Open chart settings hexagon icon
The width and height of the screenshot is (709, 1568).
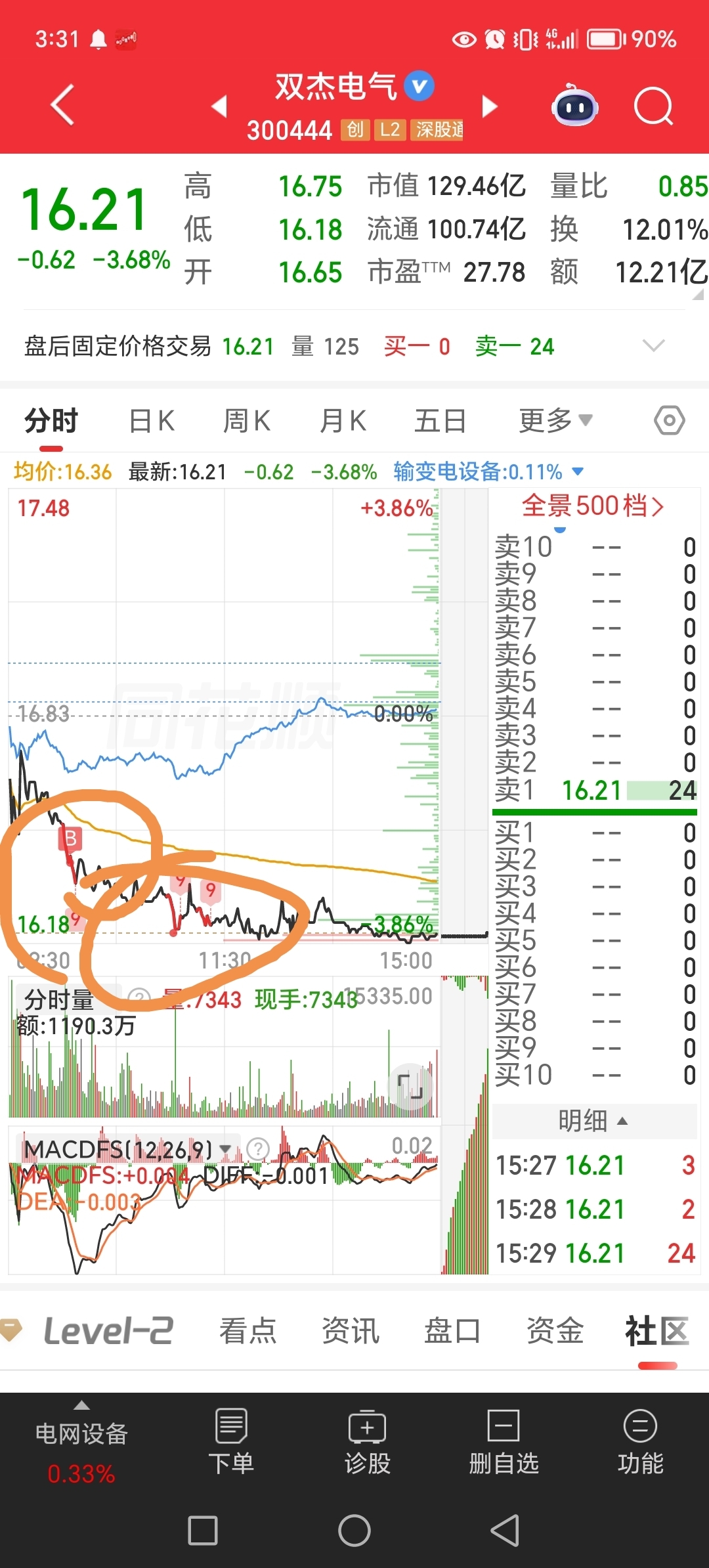coord(670,420)
